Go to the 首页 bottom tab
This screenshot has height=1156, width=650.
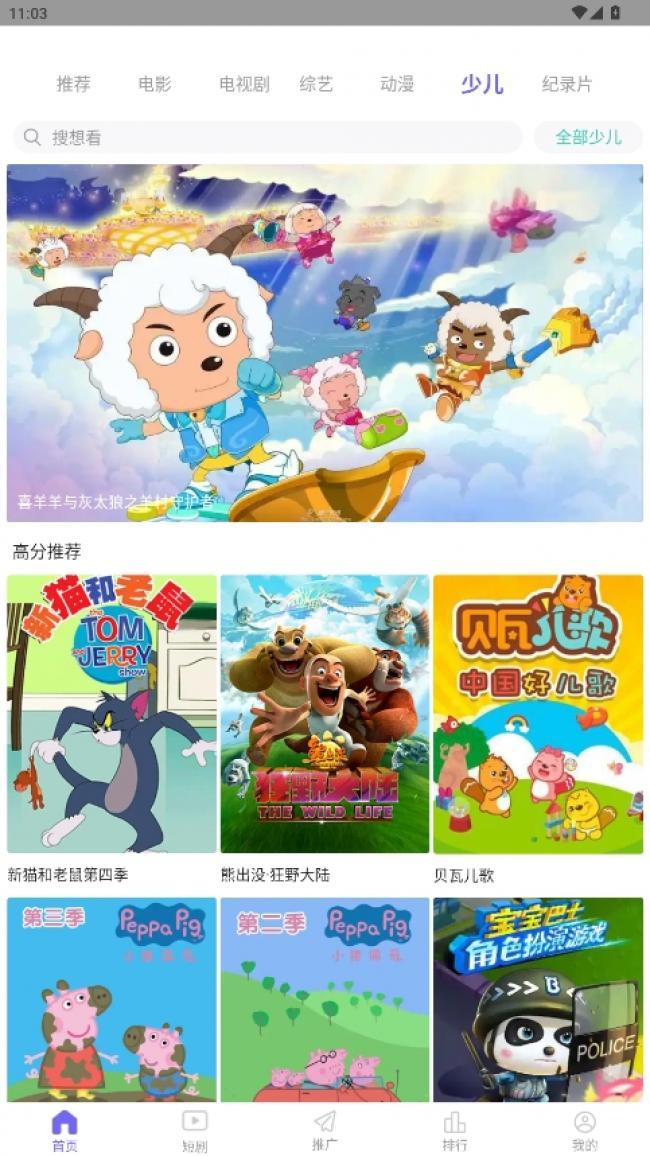tap(65, 1130)
